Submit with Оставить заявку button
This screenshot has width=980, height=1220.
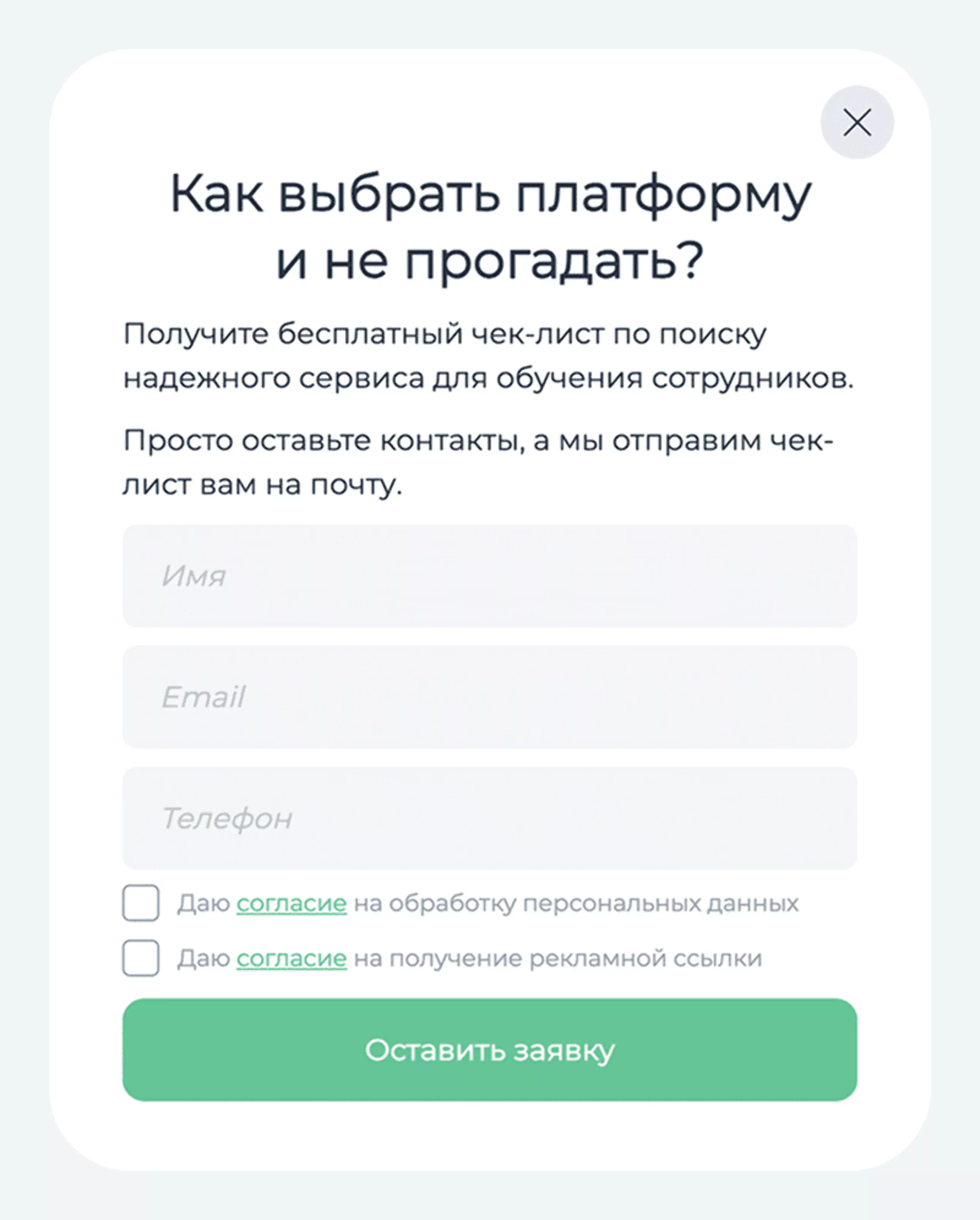click(x=490, y=1050)
